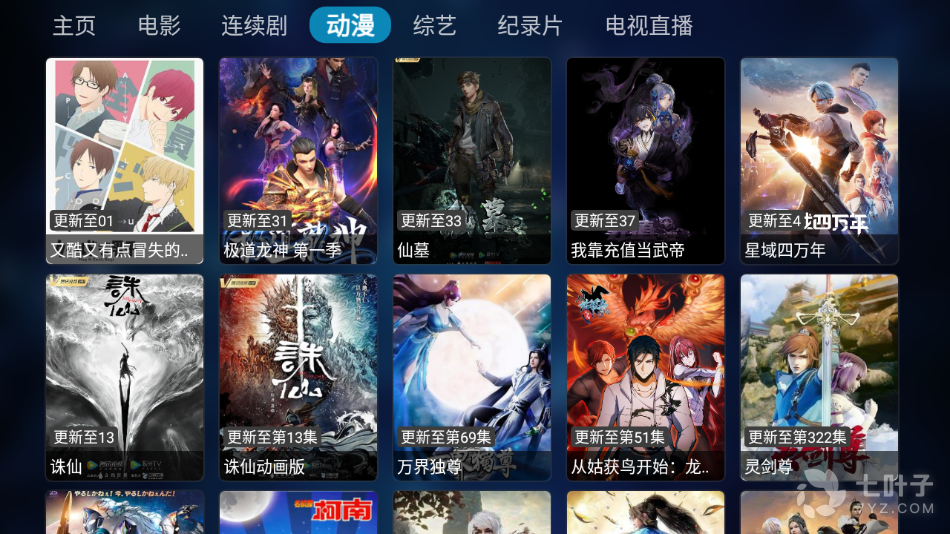Screen dimensions: 950x534
Task: Open 极道龙神 第一季
Action: pyautogui.click(x=298, y=160)
